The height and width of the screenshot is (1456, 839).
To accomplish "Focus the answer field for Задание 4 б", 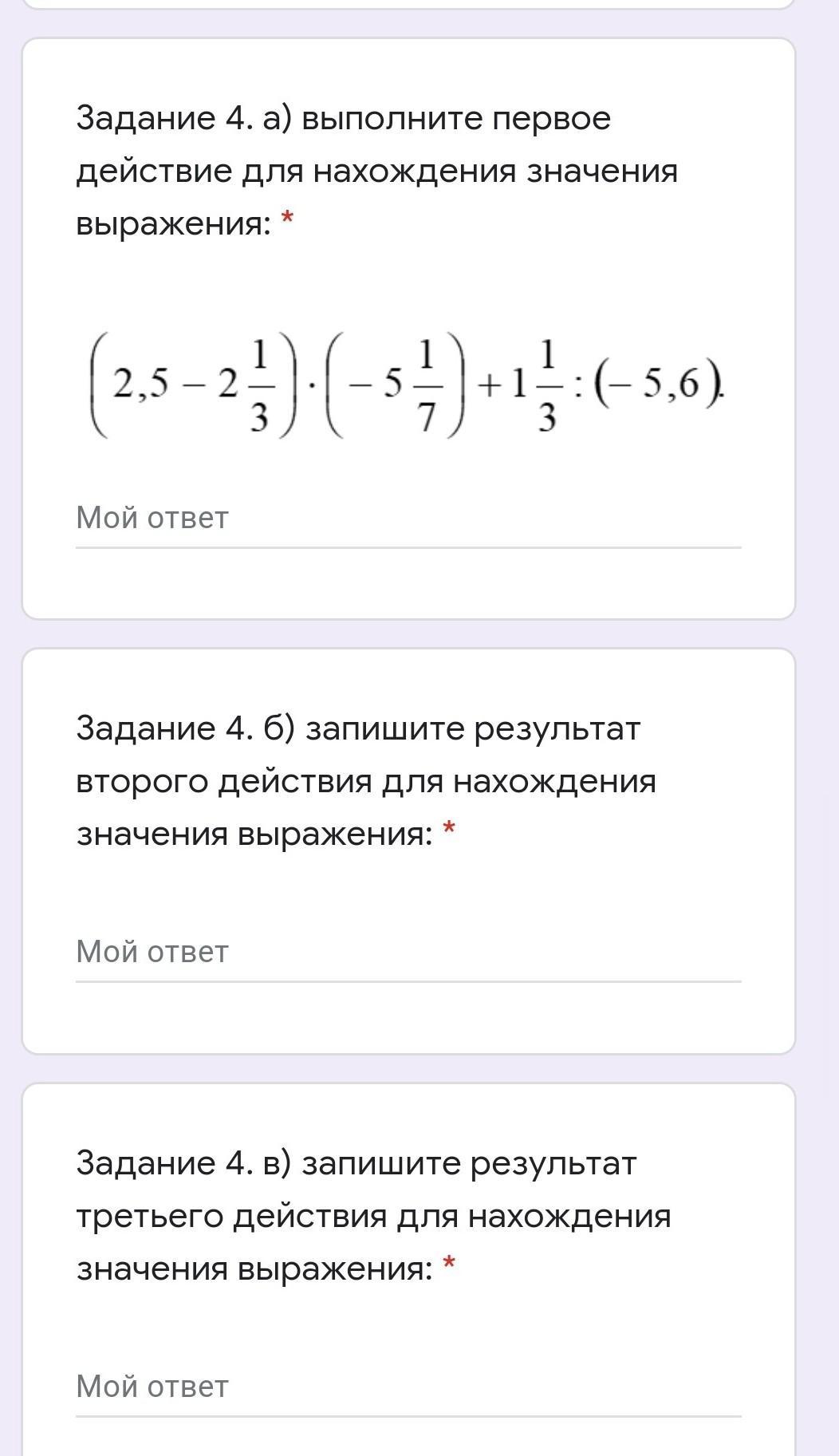I will click(x=408, y=953).
